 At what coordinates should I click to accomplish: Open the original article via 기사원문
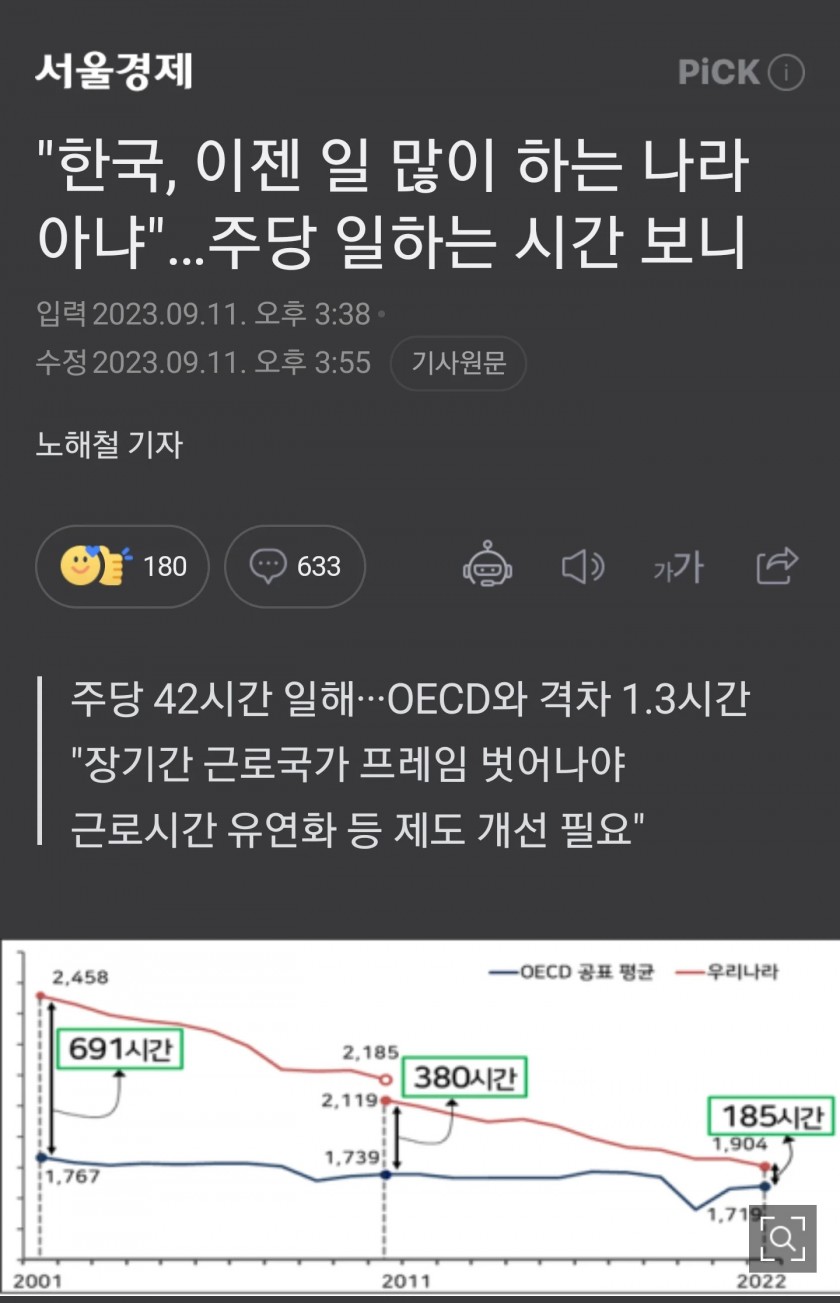pyautogui.click(x=458, y=362)
